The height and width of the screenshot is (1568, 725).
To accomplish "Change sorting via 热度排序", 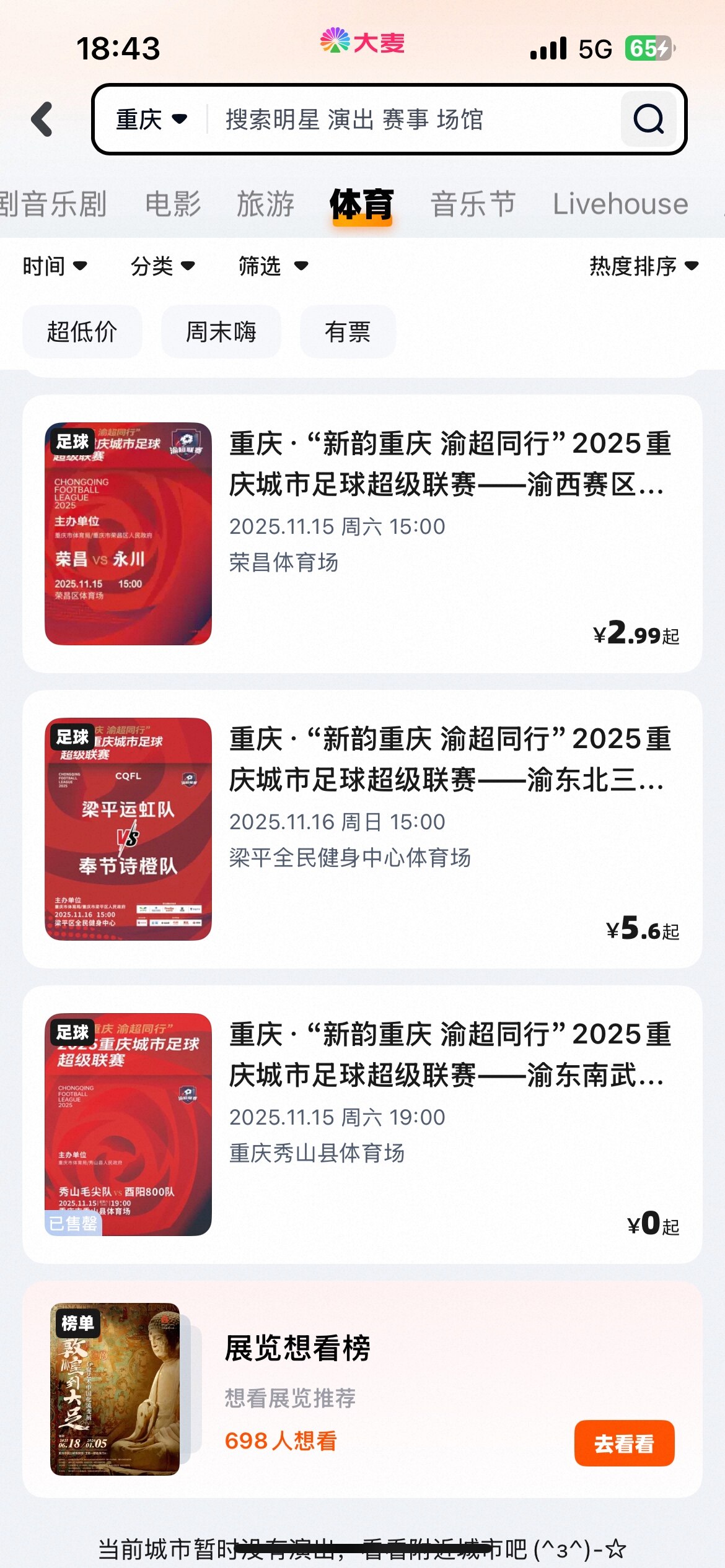I will click(644, 266).
